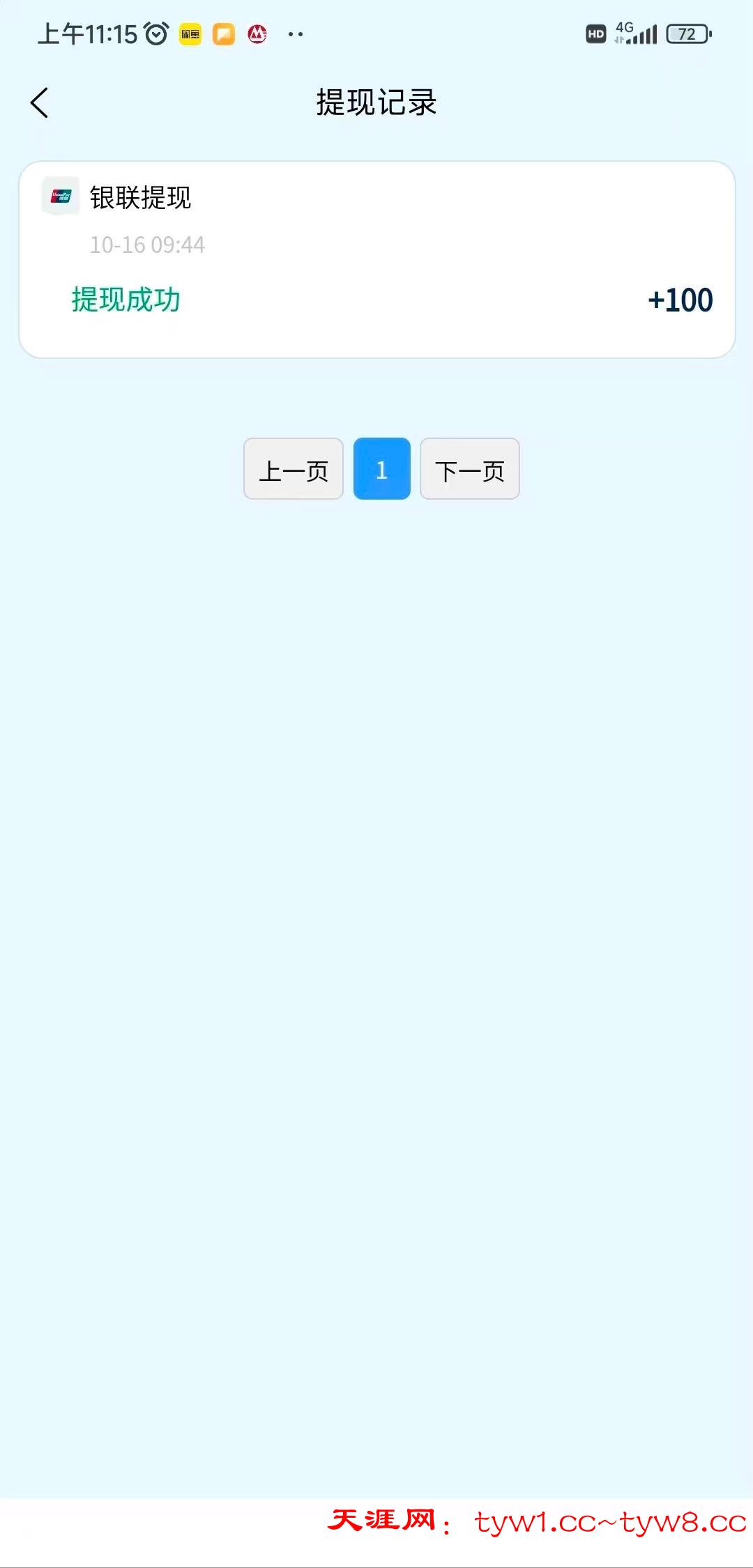Go to next page with 下一页
Viewport: 753px width, 1568px height.
469,469
